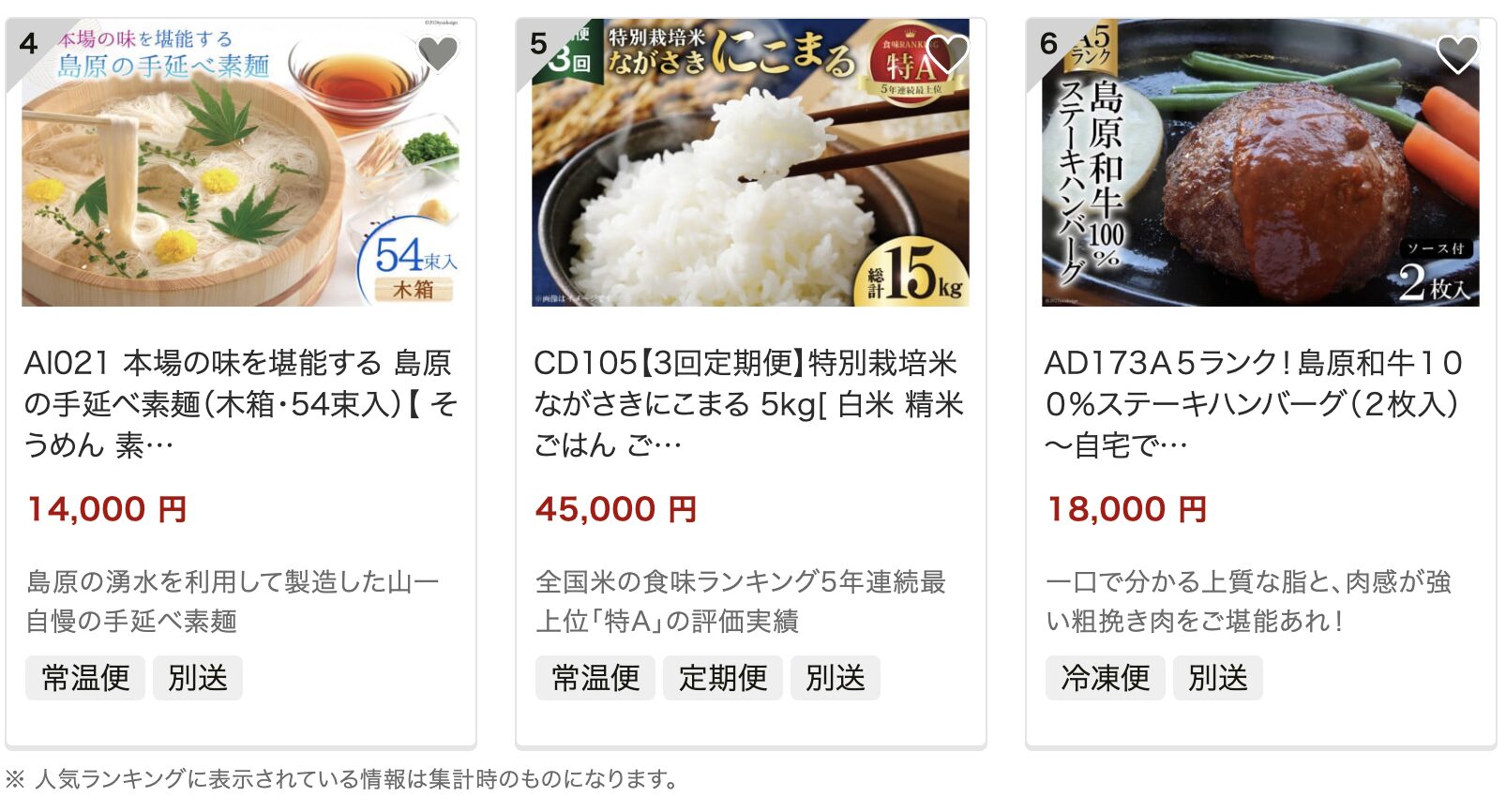
Task: Favorite the 島原和牛ステーキハンバーグ item
Action: [1457, 54]
